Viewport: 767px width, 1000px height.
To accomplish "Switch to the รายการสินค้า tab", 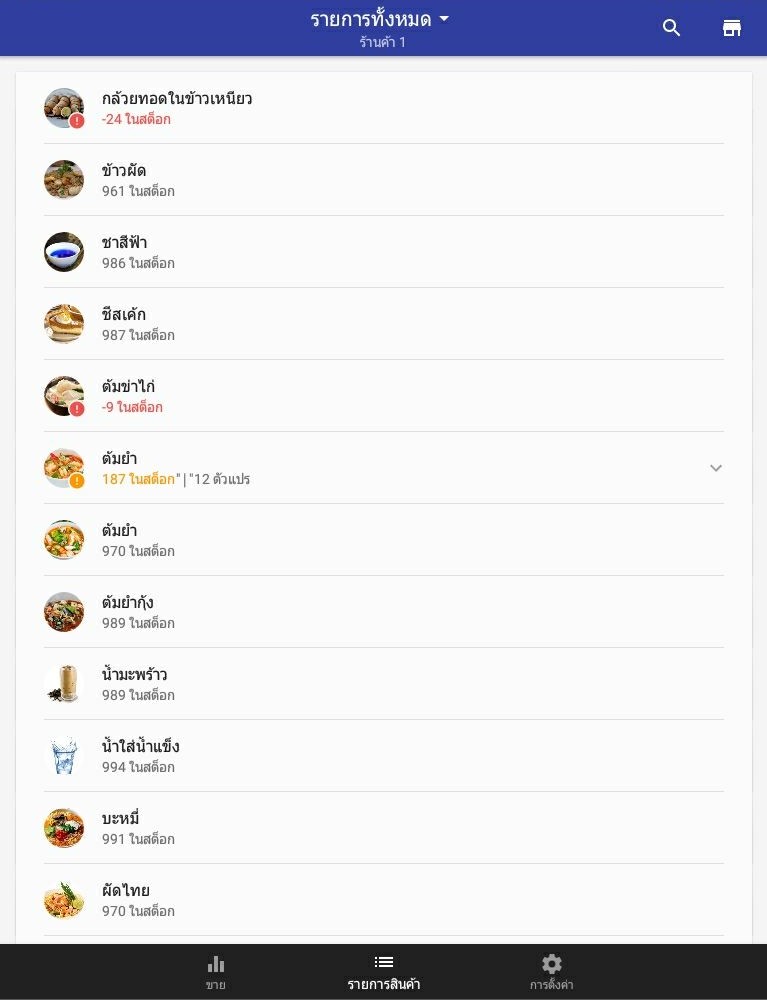I will 384,972.
